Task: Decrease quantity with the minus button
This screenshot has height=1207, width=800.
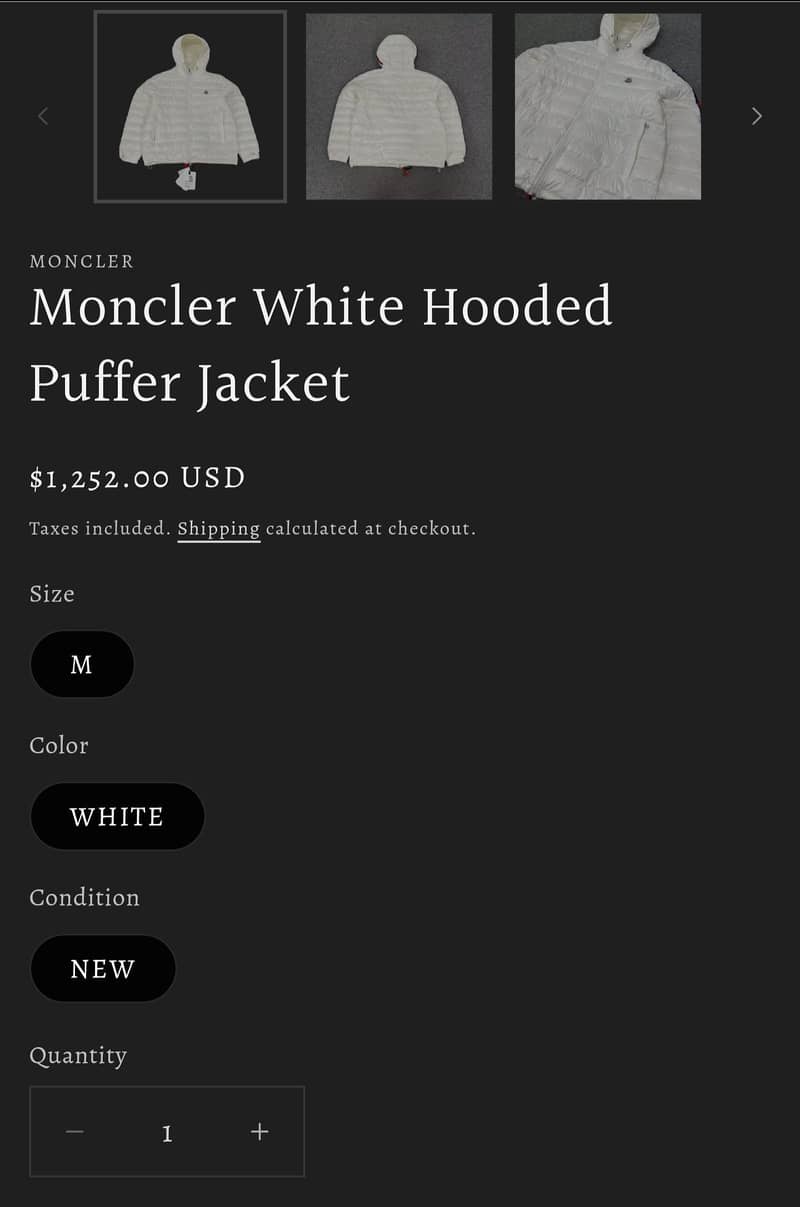Action: 75,1132
